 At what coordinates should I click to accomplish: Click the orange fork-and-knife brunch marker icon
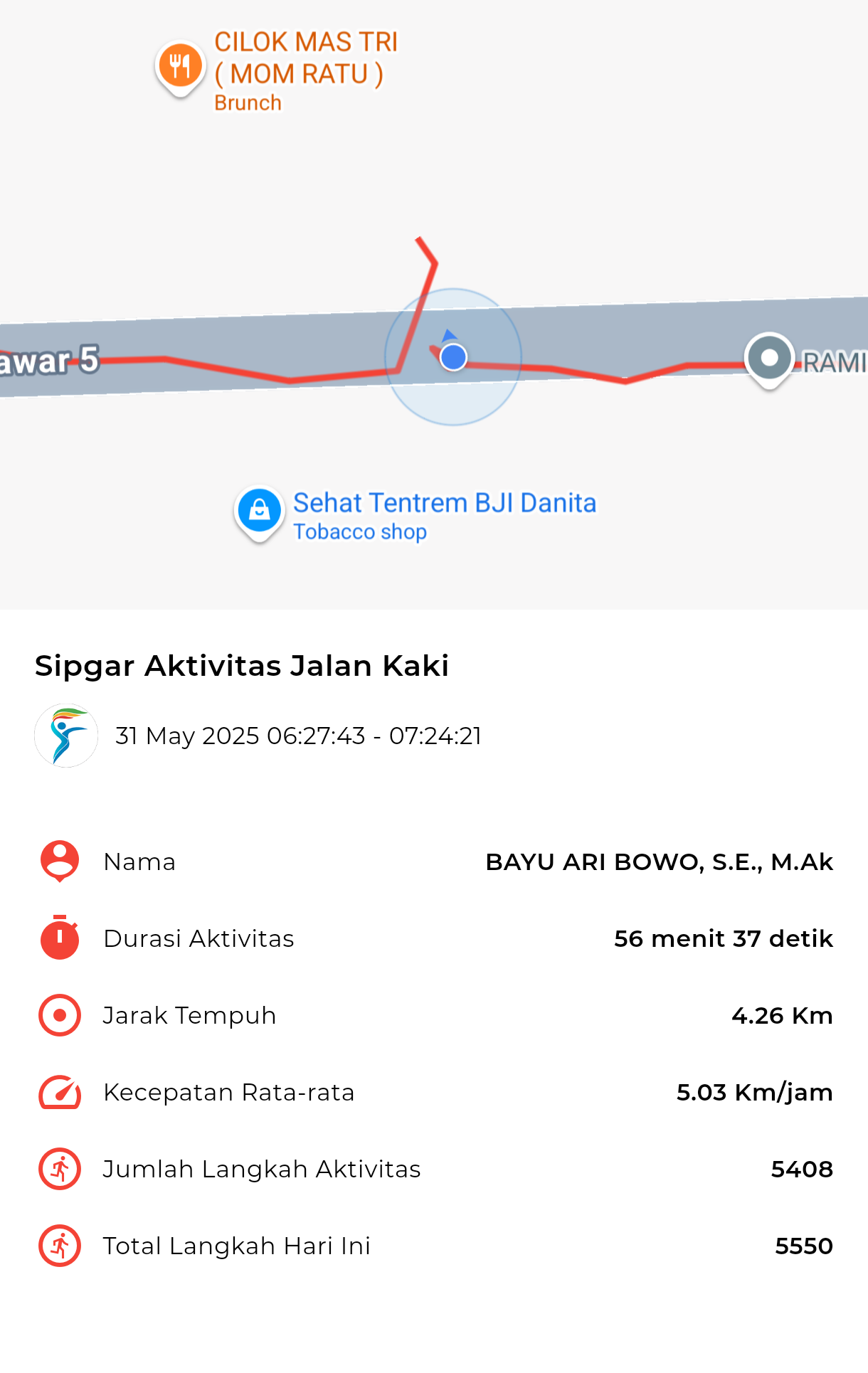click(179, 64)
